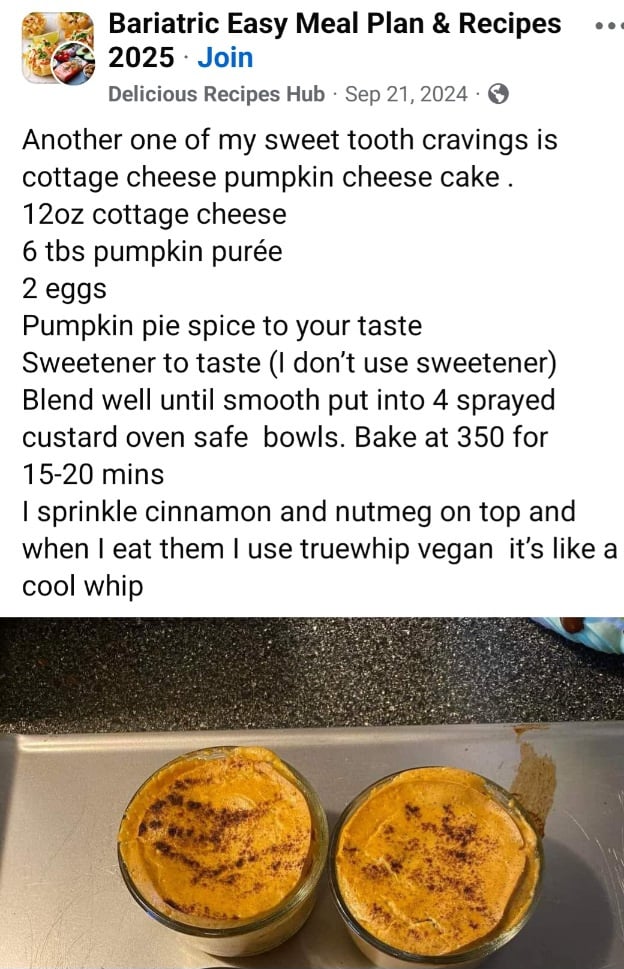View the Delicious Recipes Hub profile
Image resolution: width=624 pixels, height=969 pixels.
point(215,94)
